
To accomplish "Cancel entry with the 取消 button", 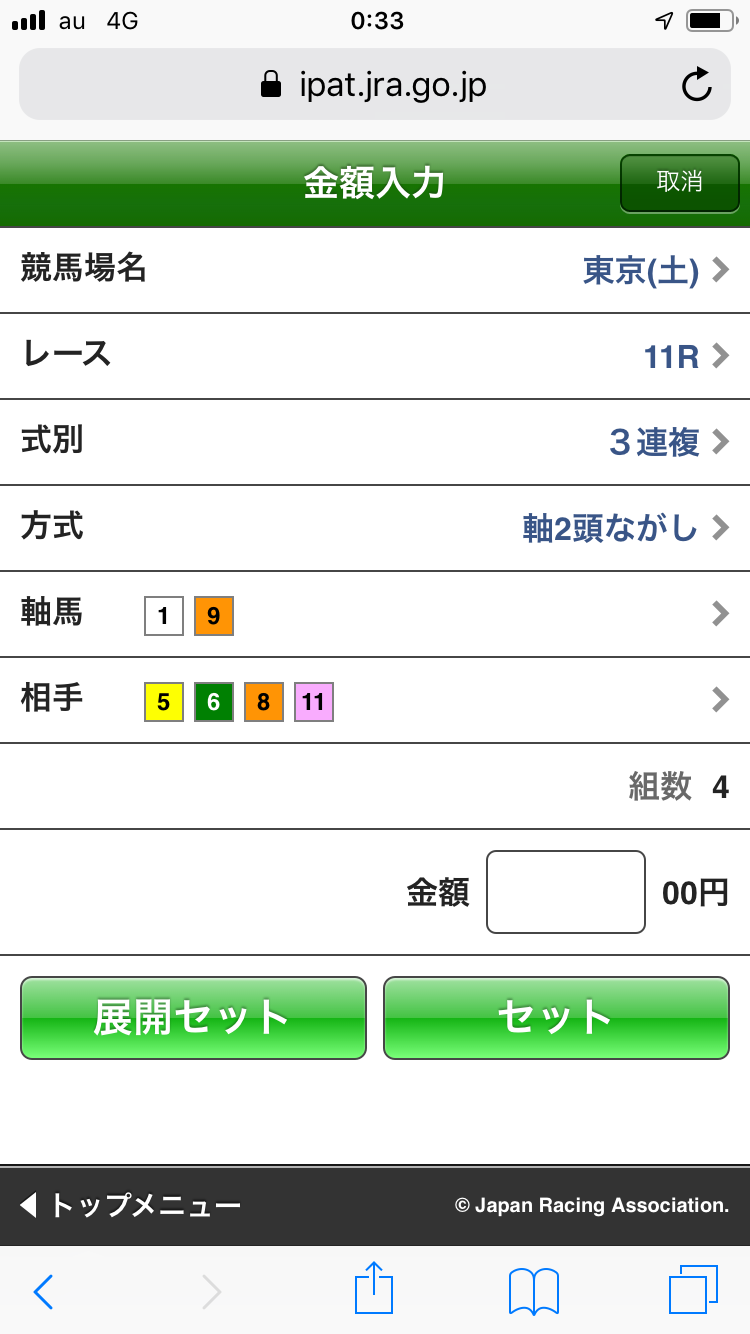I will pyautogui.click(x=679, y=183).
